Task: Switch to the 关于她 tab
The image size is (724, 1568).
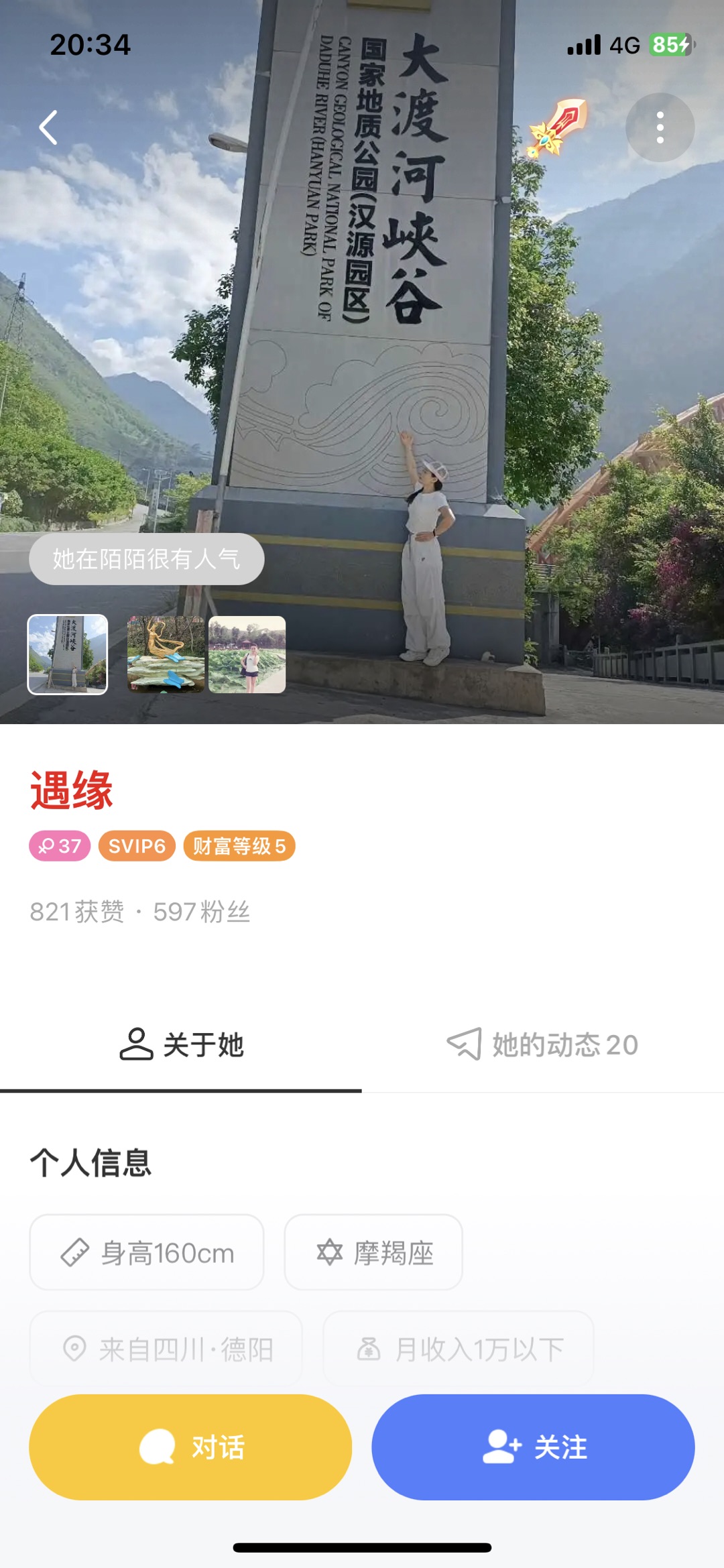Action: [181, 1044]
